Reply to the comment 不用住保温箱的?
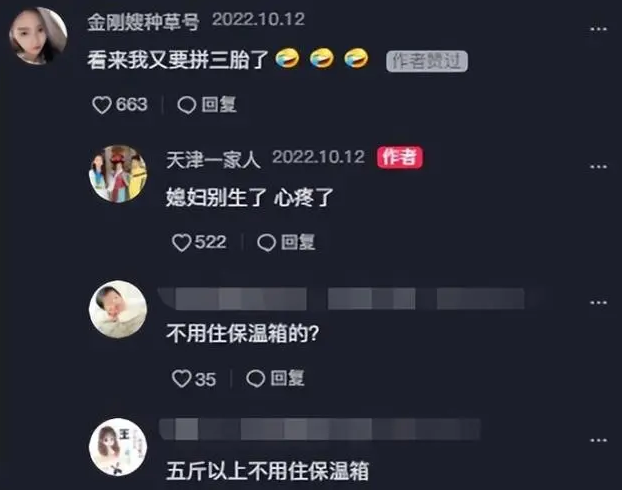Image resolution: width=622 pixels, height=490 pixels. tap(275, 378)
